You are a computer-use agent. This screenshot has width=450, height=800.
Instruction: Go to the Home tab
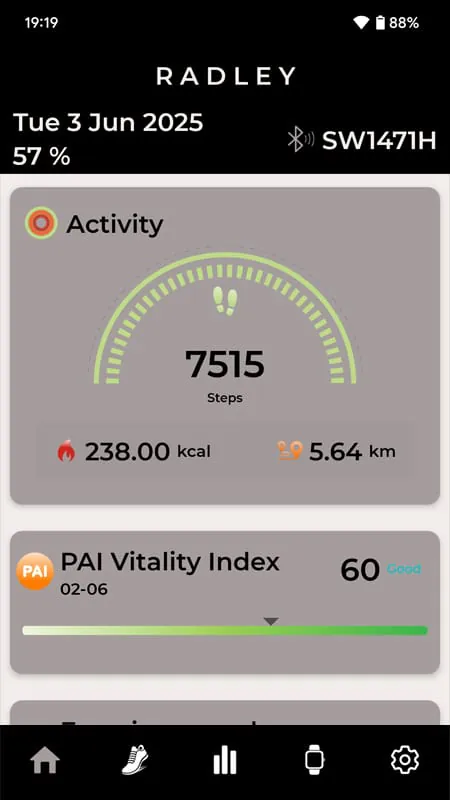coord(45,760)
